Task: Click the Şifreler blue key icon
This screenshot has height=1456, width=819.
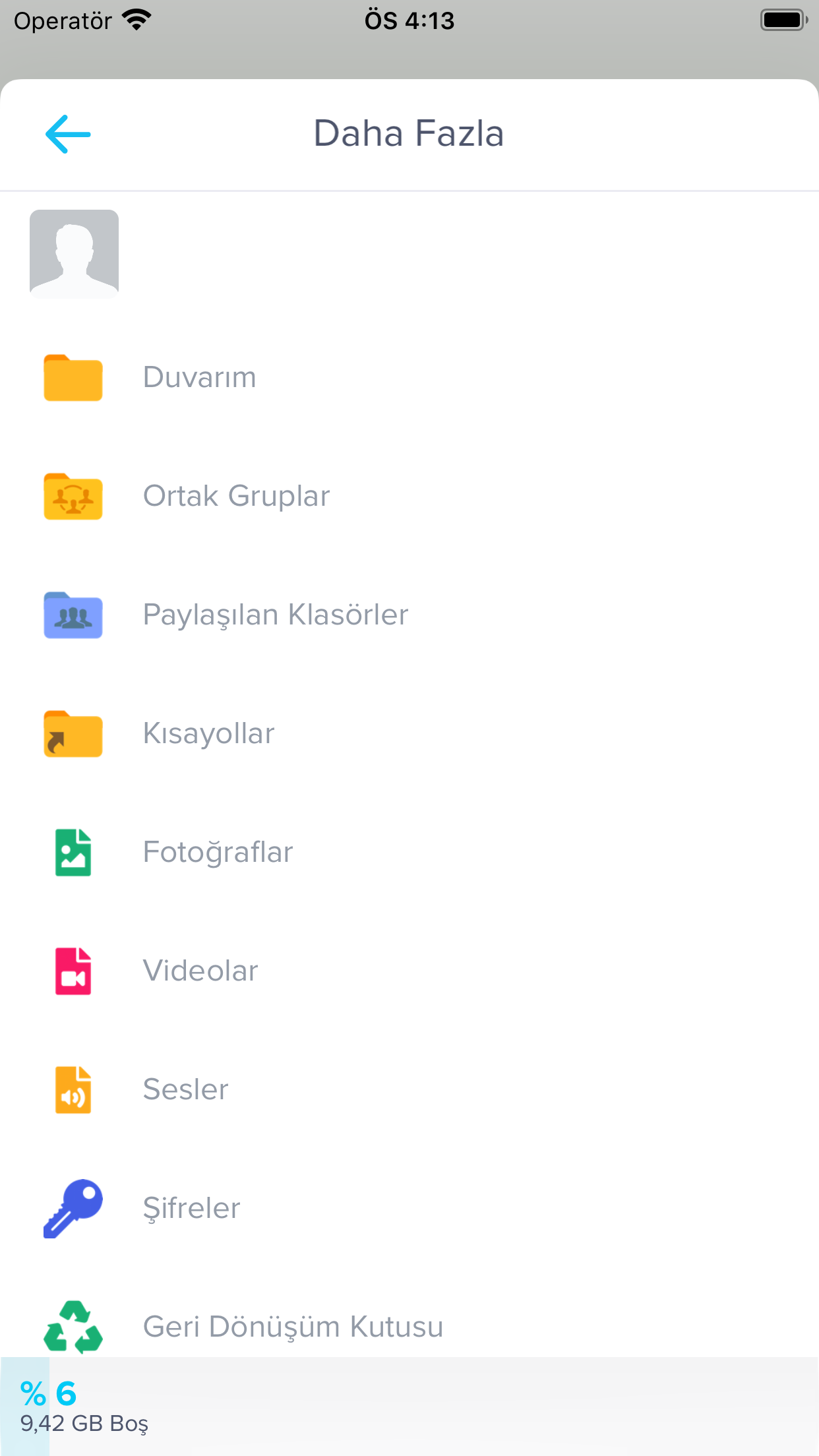Action: pyautogui.click(x=73, y=1207)
